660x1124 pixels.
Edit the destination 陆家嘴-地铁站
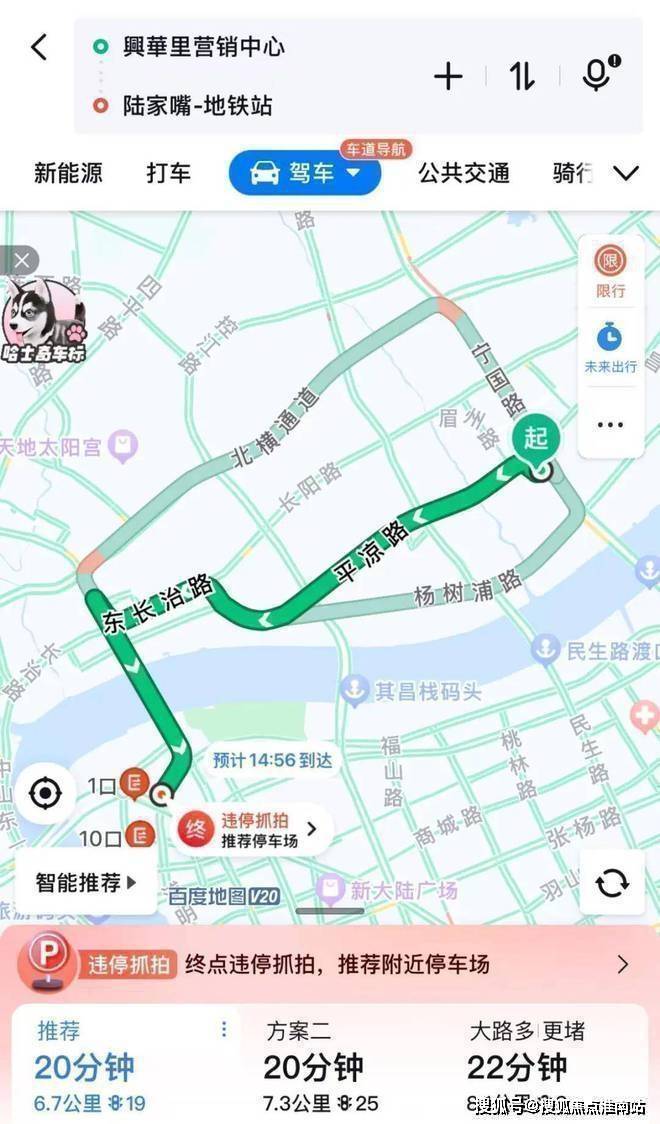pos(197,105)
